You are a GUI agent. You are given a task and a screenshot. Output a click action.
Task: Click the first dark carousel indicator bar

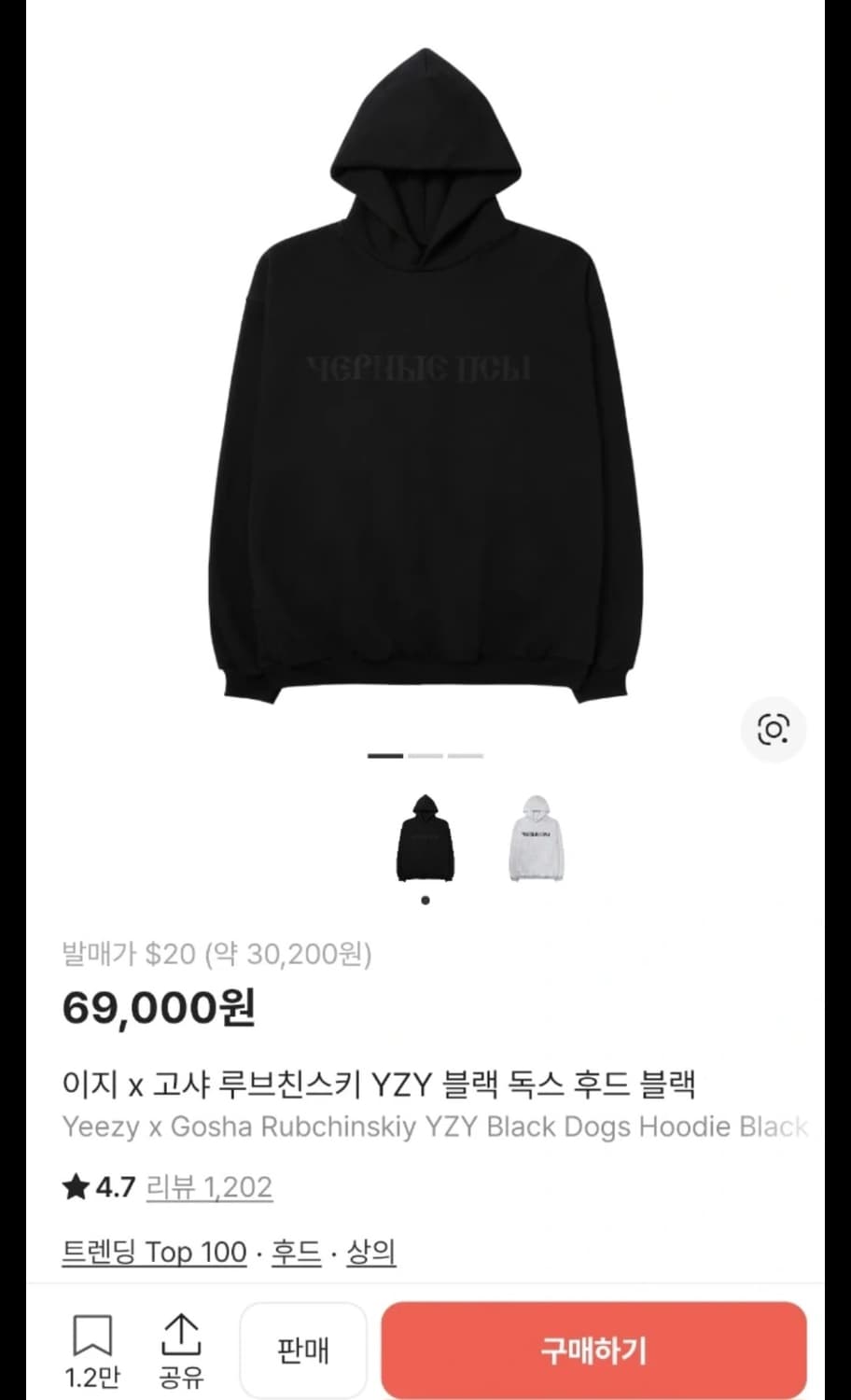[x=384, y=754]
